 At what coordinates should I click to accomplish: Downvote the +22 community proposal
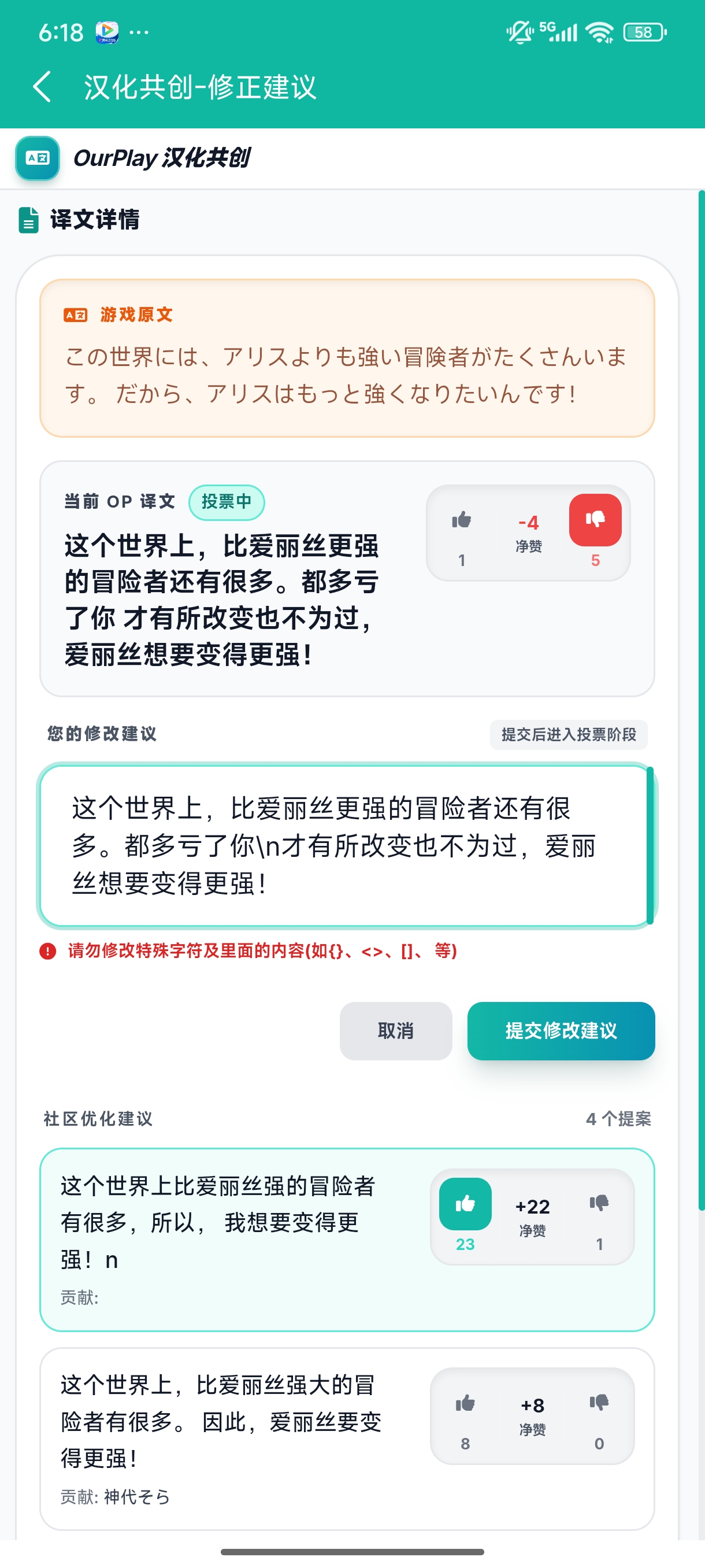[x=599, y=1204]
